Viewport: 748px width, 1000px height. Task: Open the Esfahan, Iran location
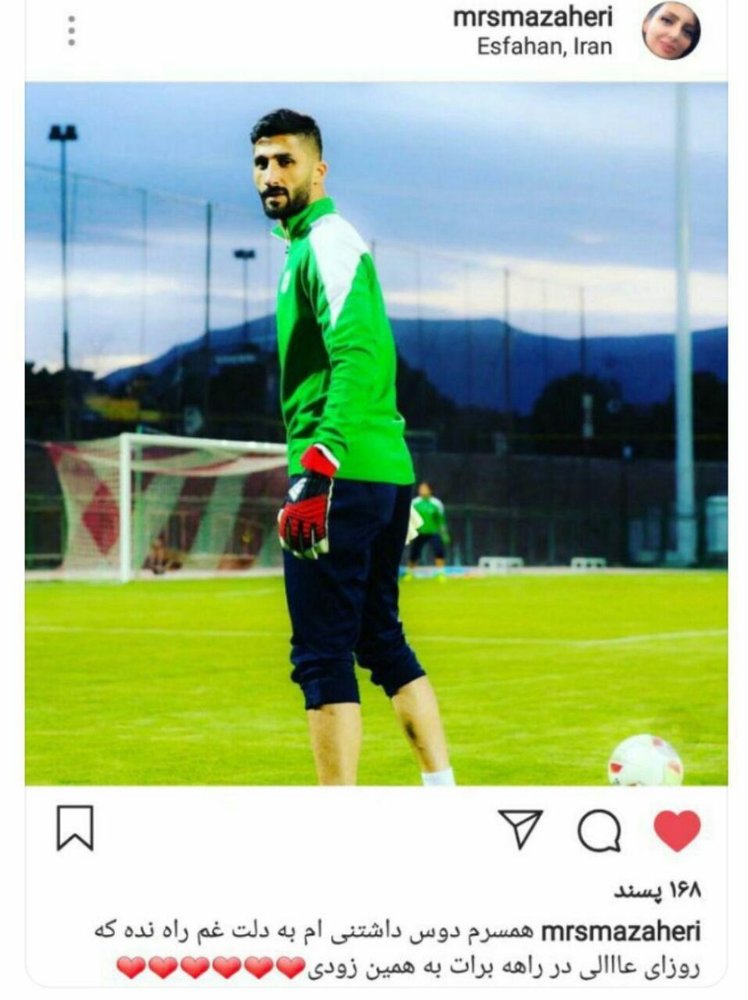pyautogui.click(x=544, y=47)
